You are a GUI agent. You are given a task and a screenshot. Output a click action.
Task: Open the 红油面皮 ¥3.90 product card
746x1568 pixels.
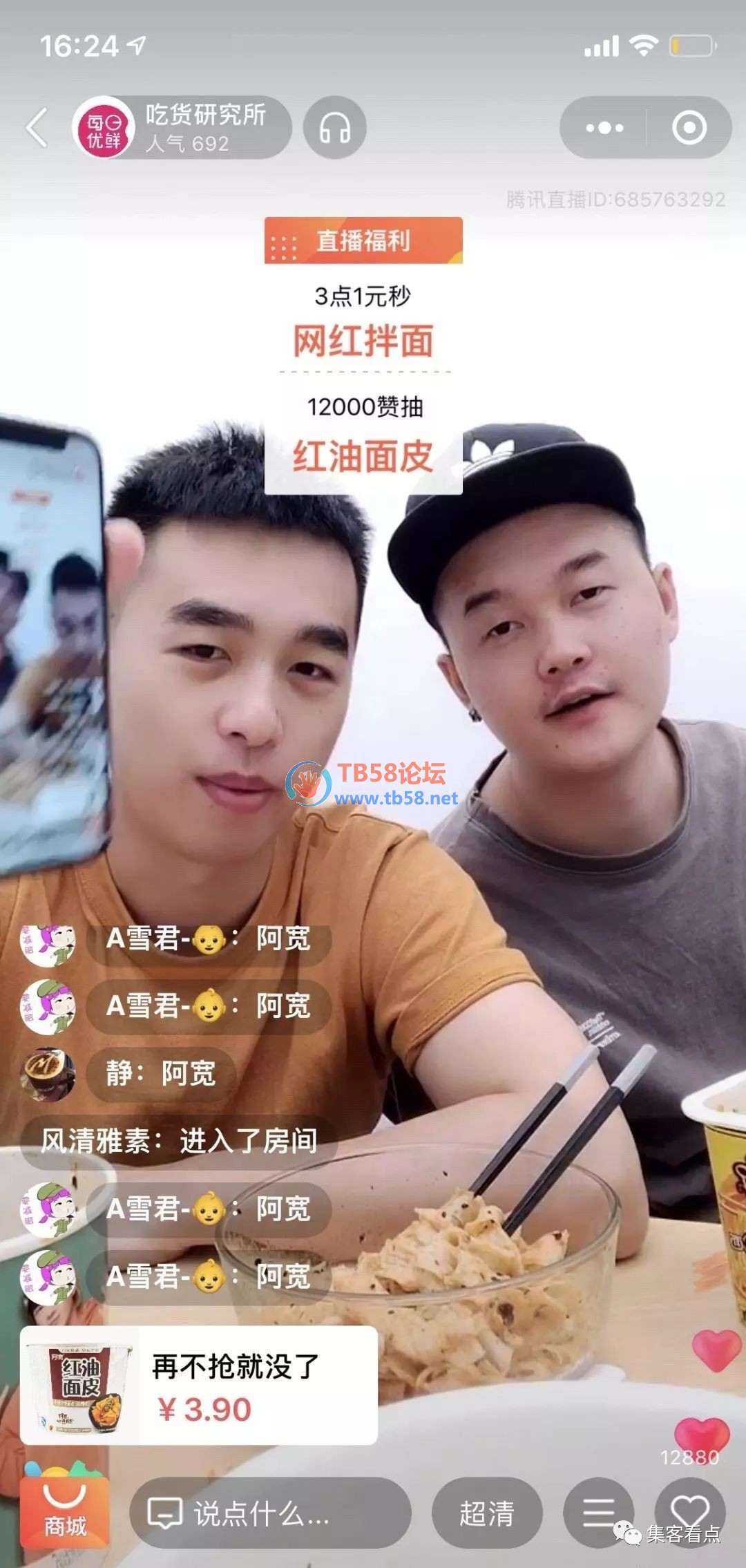click(199, 1385)
